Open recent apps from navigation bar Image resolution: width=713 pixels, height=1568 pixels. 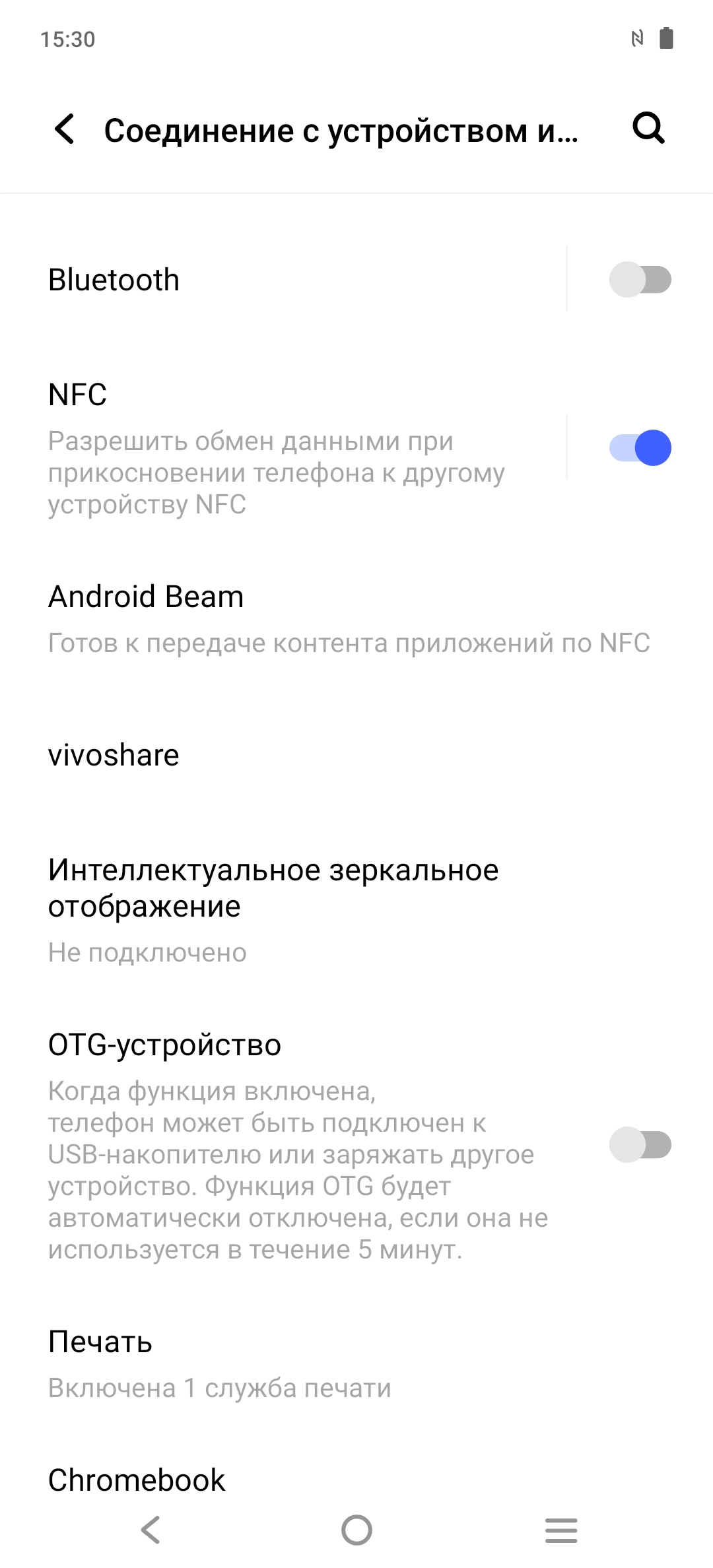tap(561, 1530)
